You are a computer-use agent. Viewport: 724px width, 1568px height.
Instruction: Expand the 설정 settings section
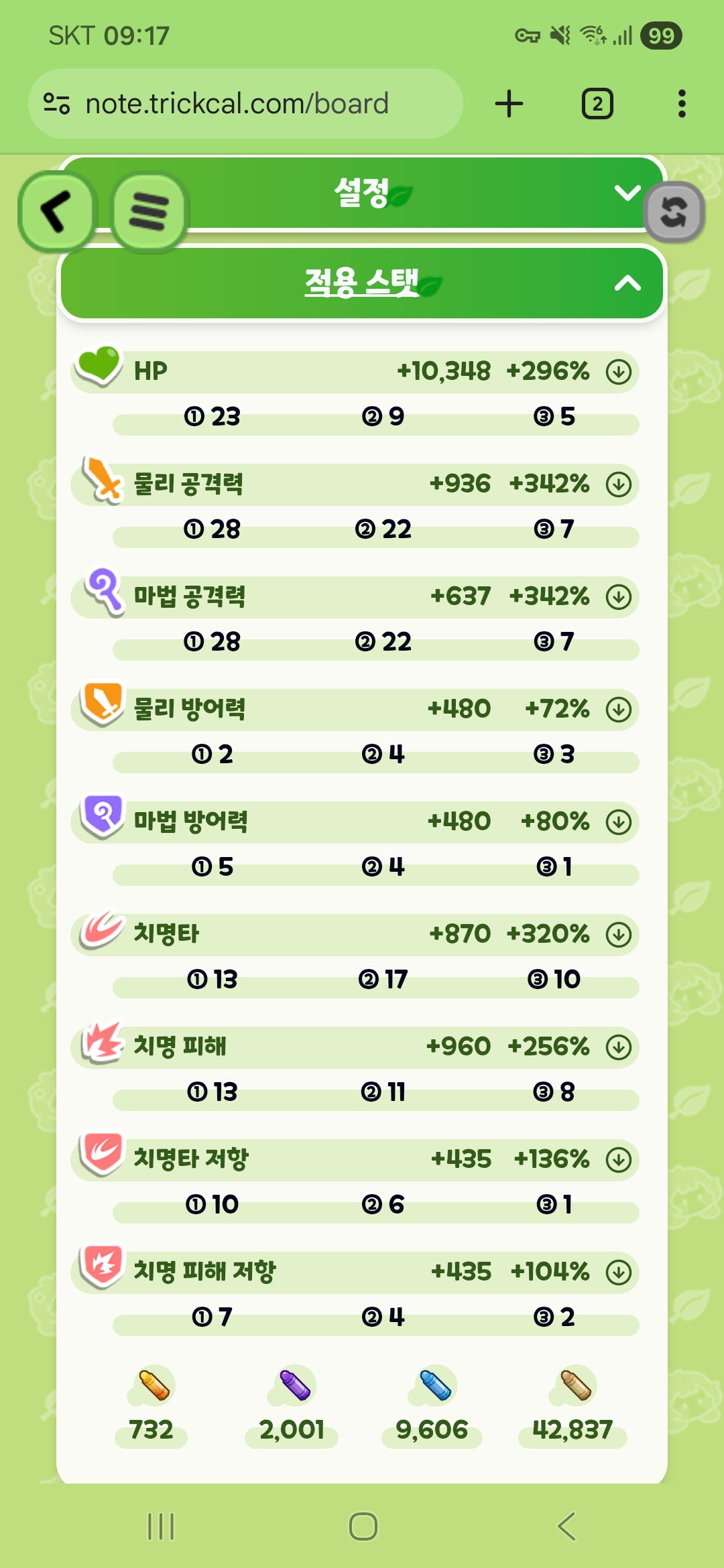(627, 193)
